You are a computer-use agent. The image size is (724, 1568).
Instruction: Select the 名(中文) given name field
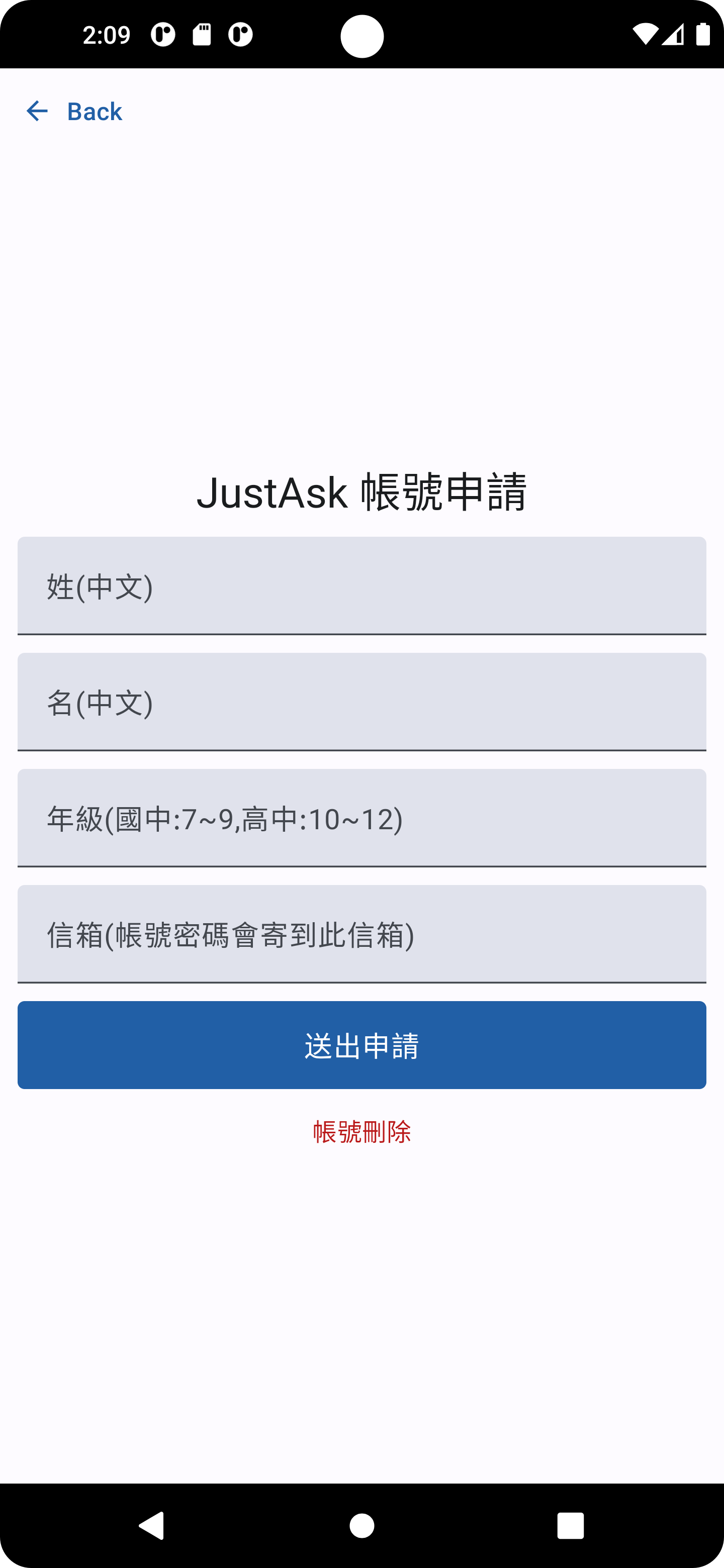click(x=361, y=702)
